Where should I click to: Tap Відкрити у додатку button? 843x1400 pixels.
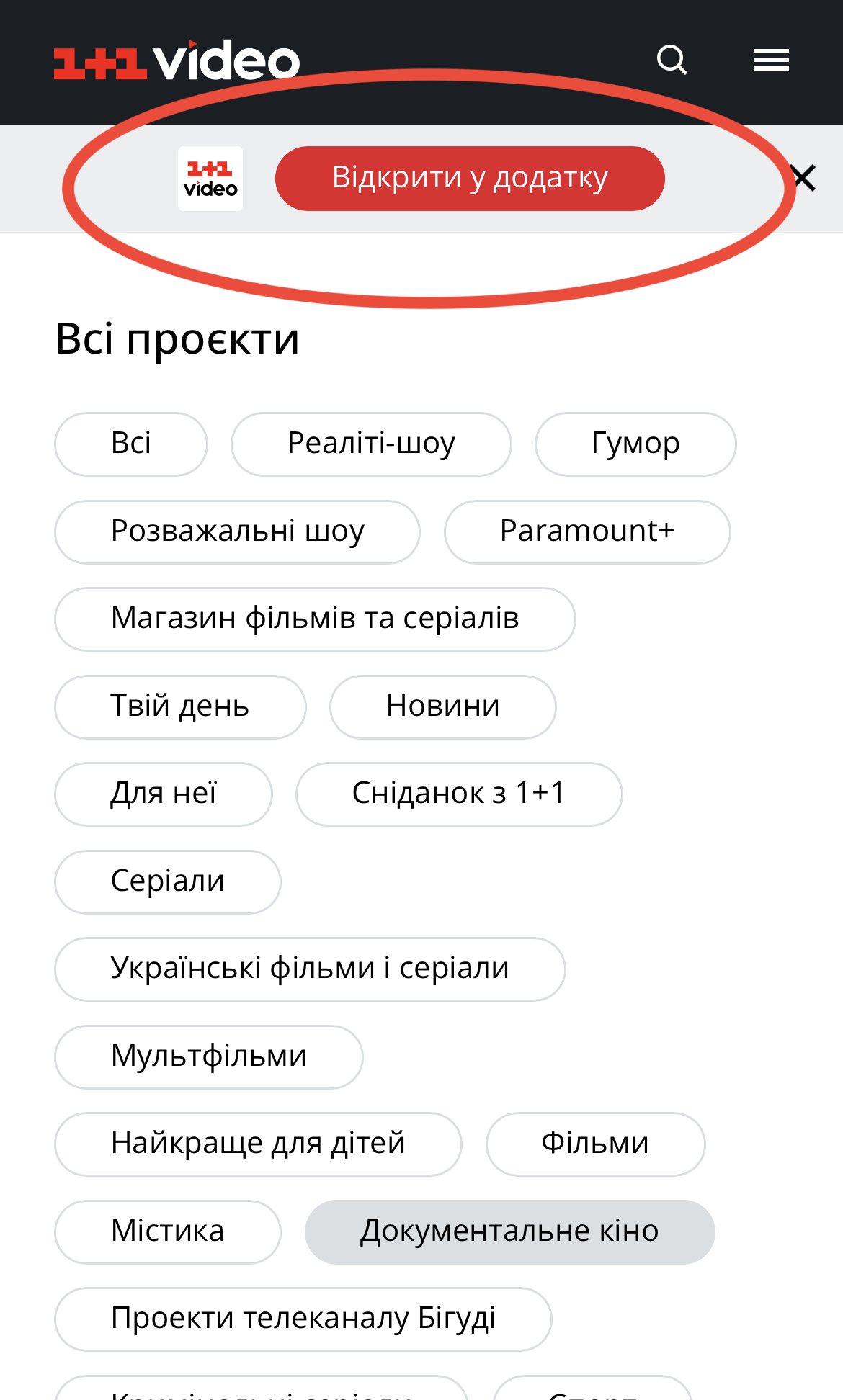pos(470,178)
